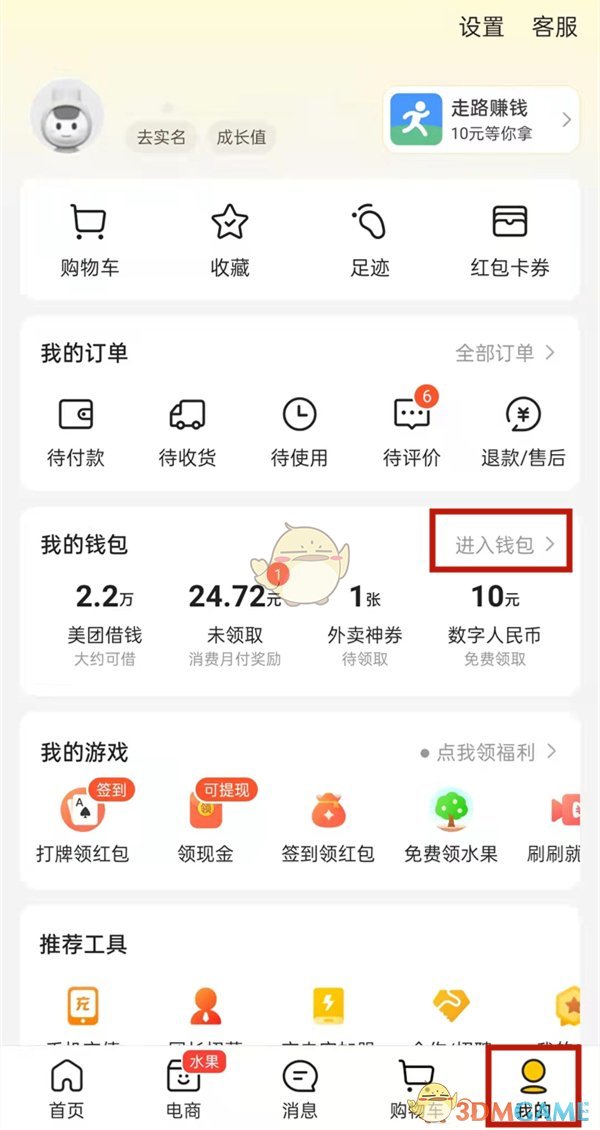The height and width of the screenshot is (1130, 600).
Task: Tap 进入钱包 link
Action: pos(503,545)
